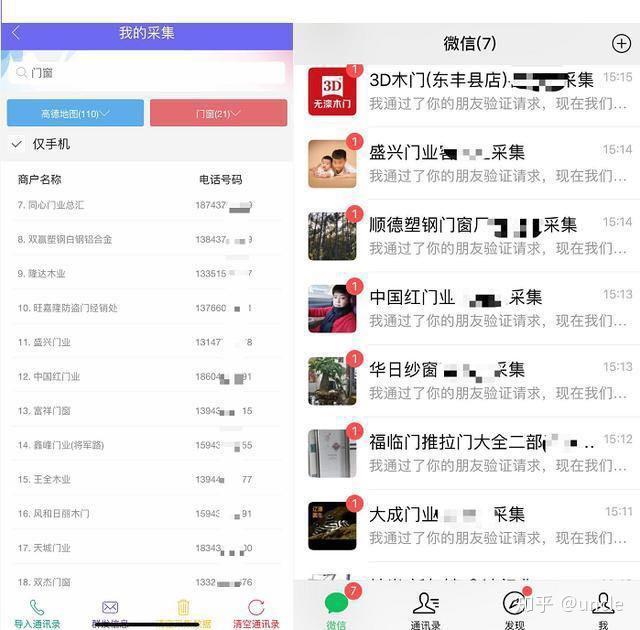
Task: Expand the 高德地图(110) dropdown
Action: point(75,114)
